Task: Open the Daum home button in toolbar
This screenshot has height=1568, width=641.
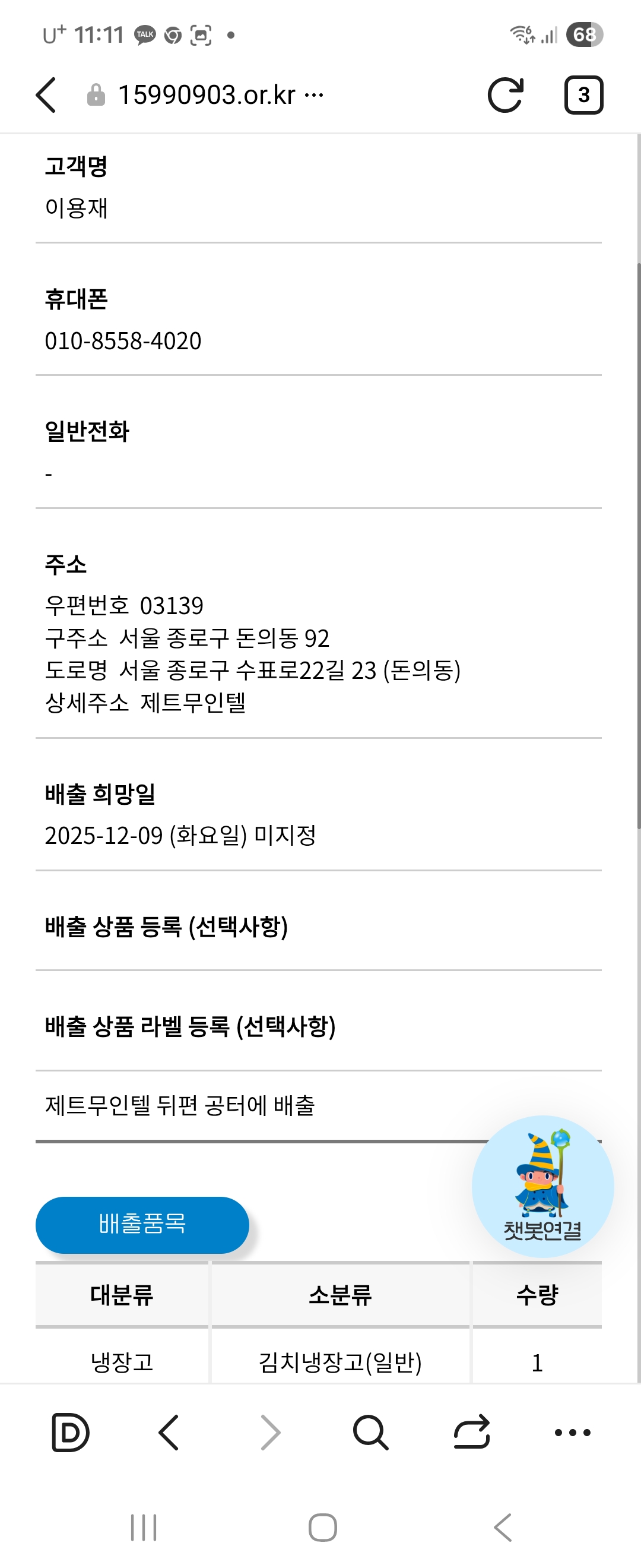Action: coord(70,1431)
